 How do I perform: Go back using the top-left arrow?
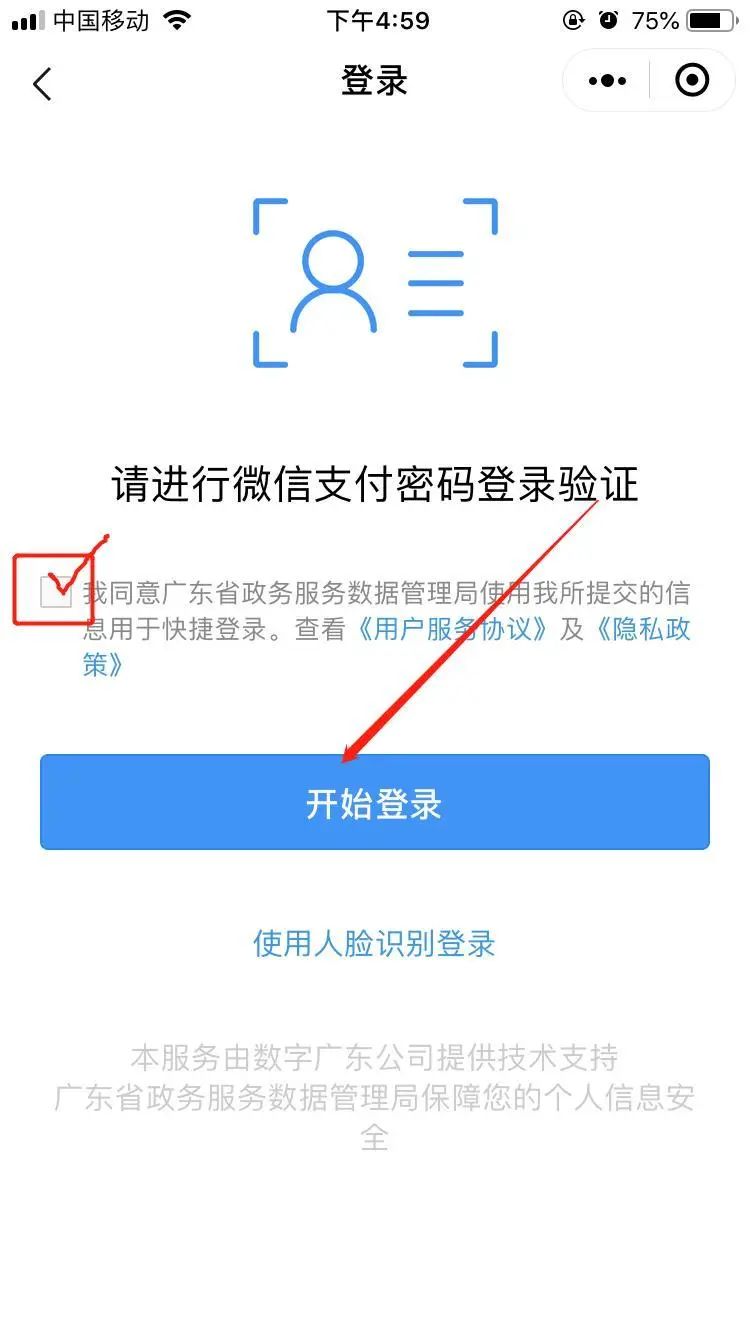[42, 84]
